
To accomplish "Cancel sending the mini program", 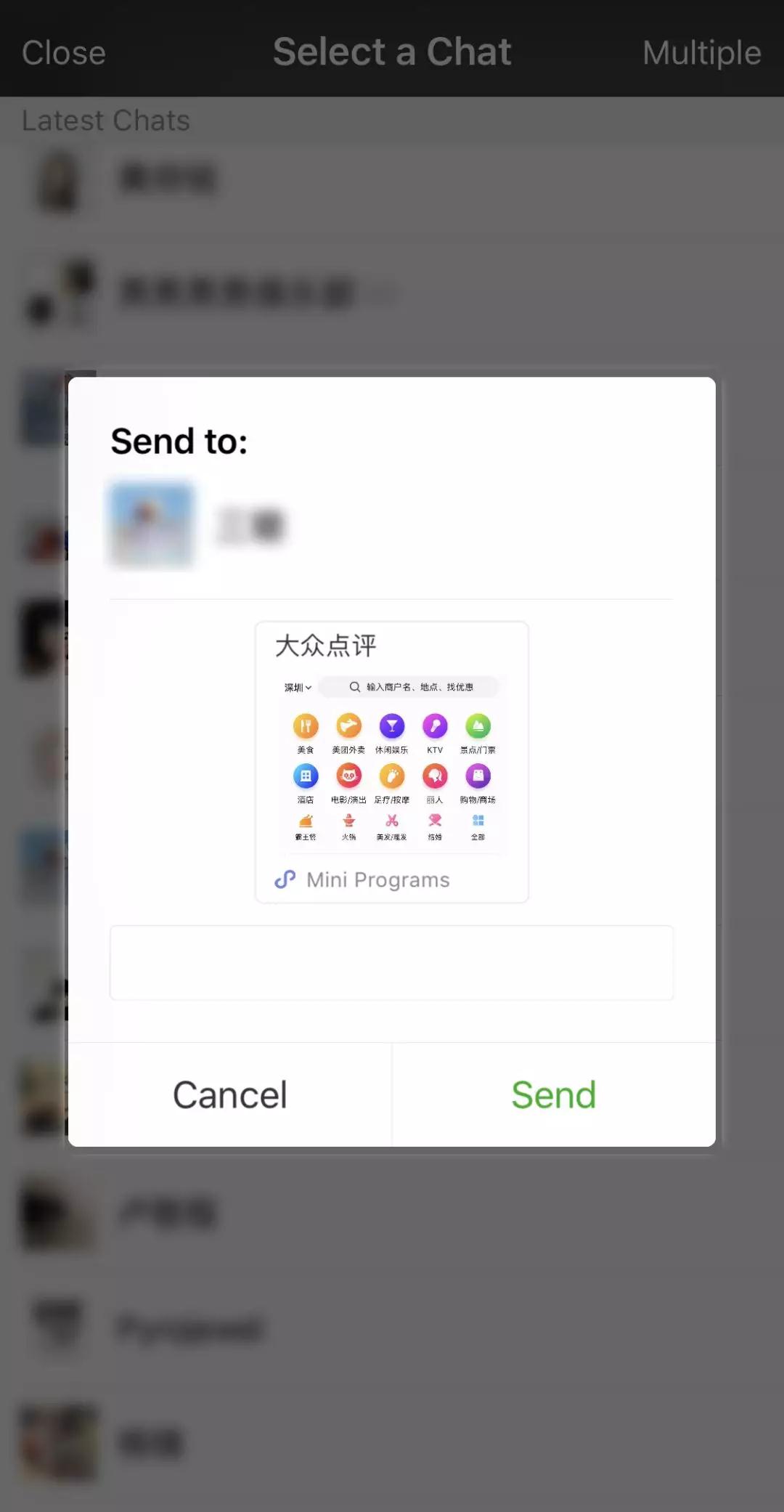I will (230, 1095).
